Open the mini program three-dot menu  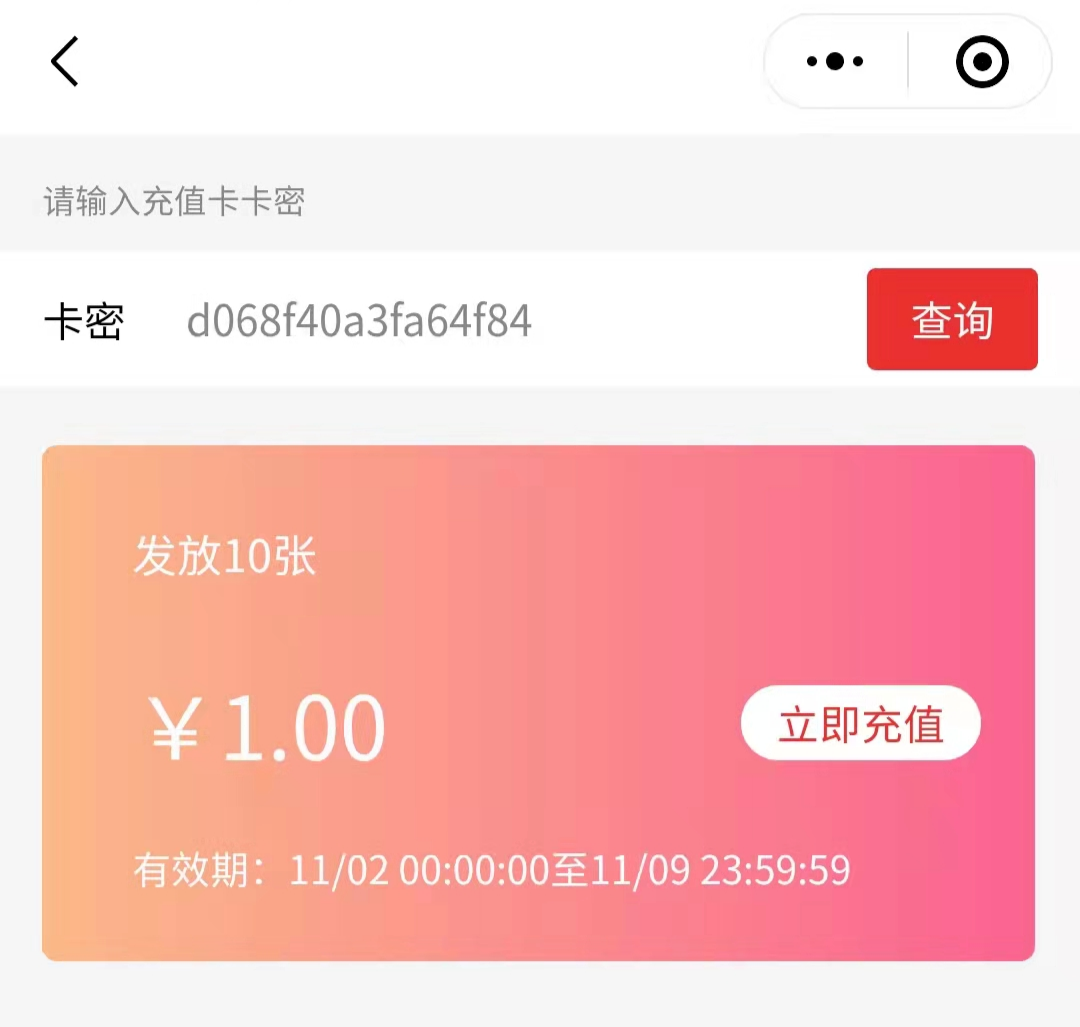pos(835,62)
